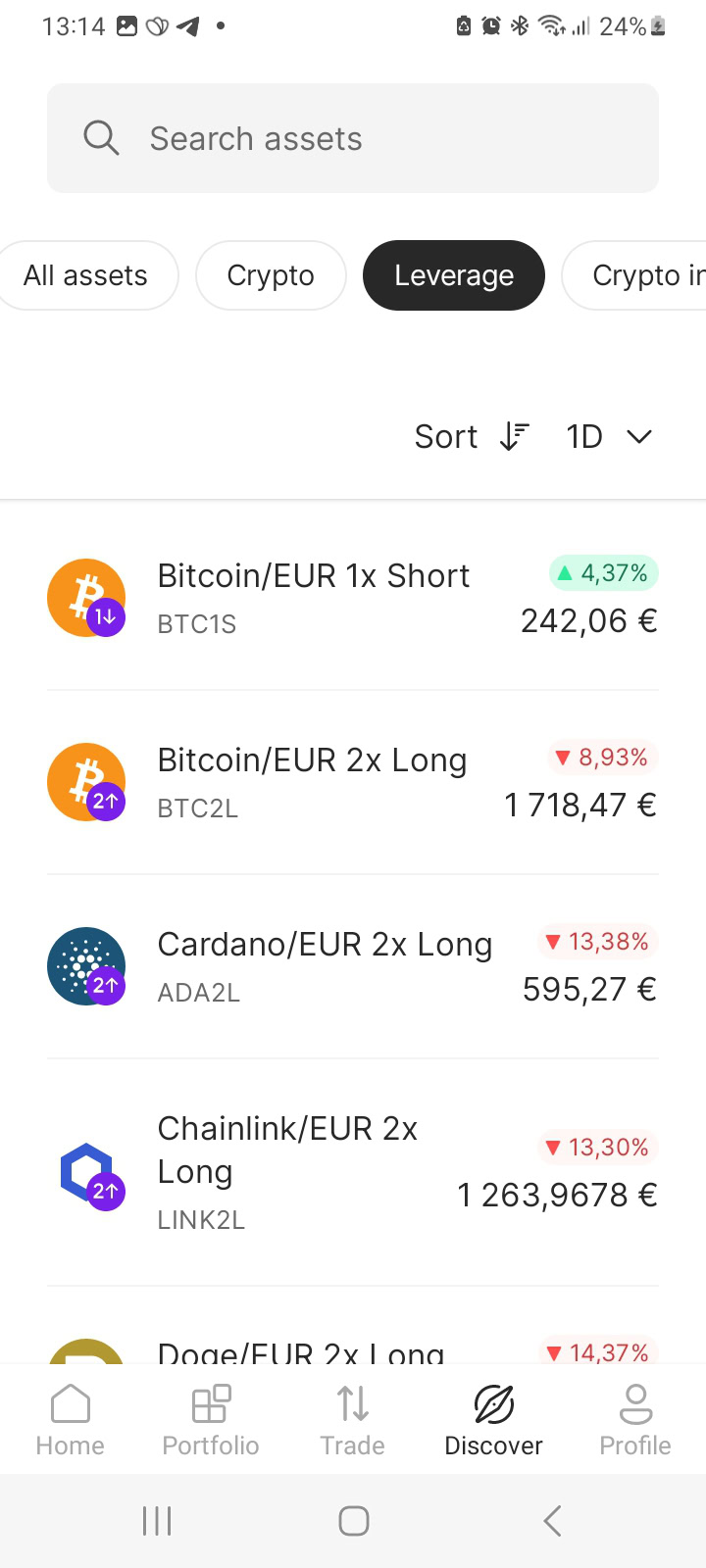706x1568 pixels.
Task: Tap the Discover tab
Action: click(x=493, y=1419)
